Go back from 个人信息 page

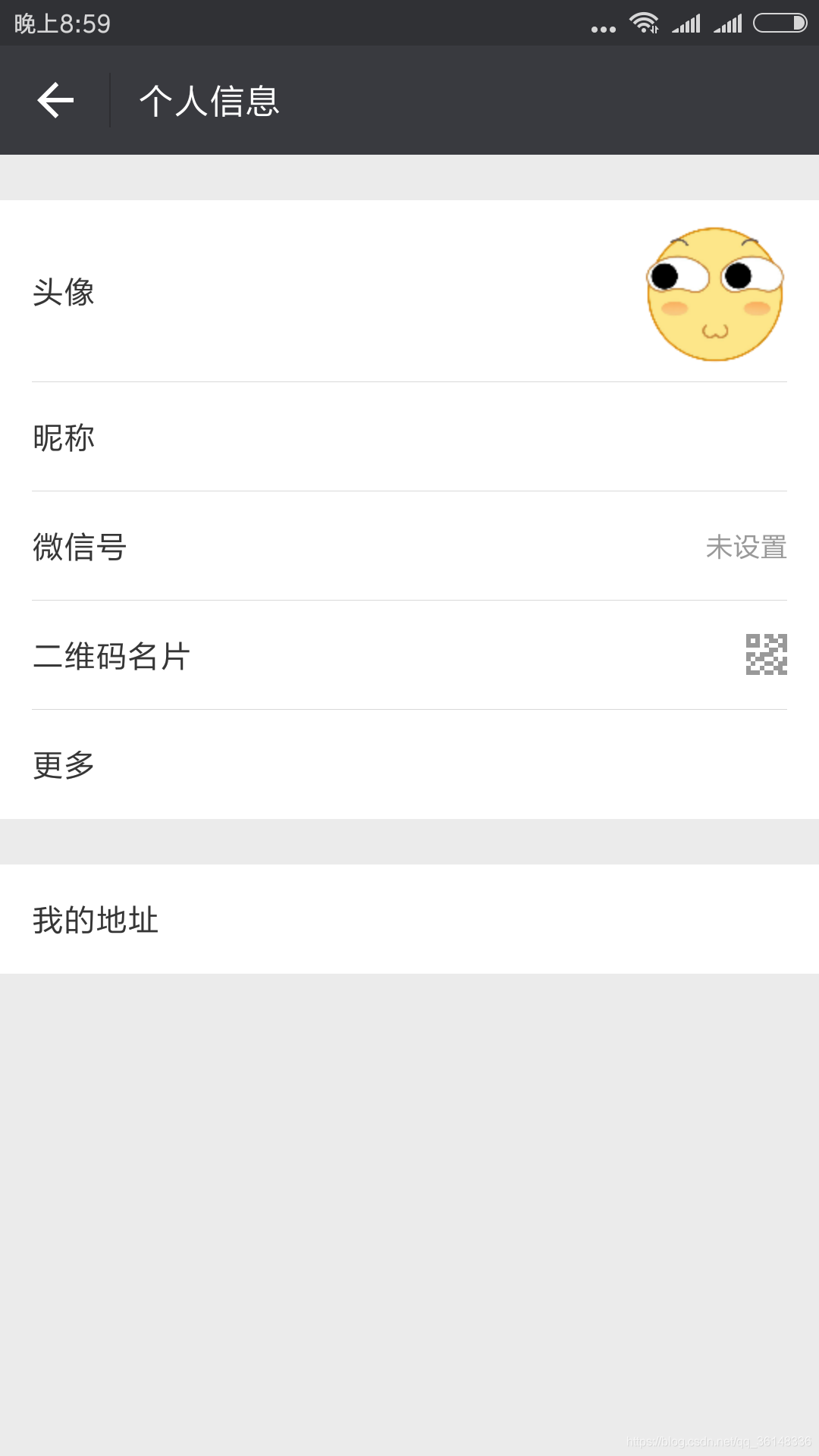tap(55, 100)
